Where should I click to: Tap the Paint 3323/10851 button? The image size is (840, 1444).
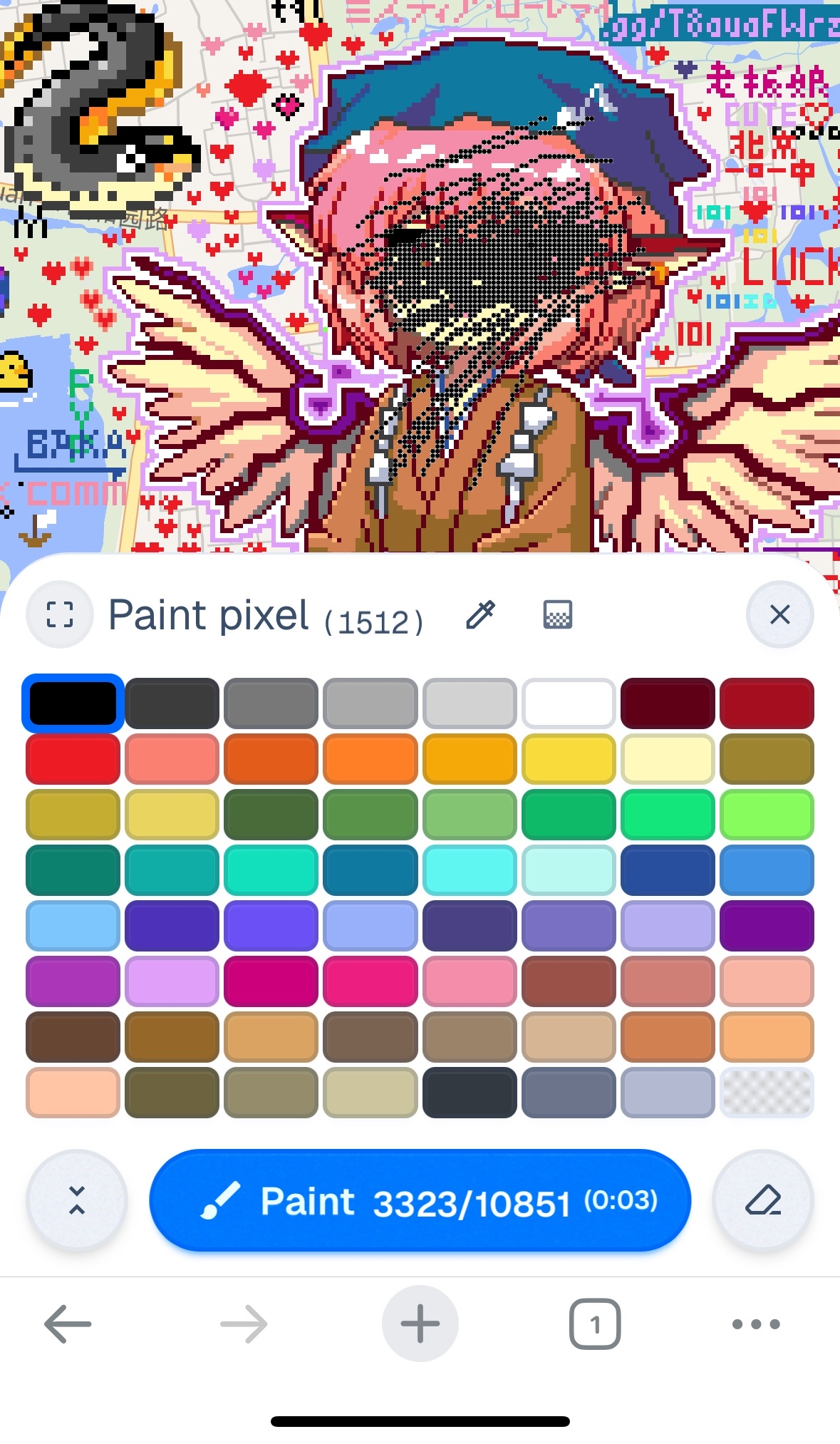(420, 1201)
